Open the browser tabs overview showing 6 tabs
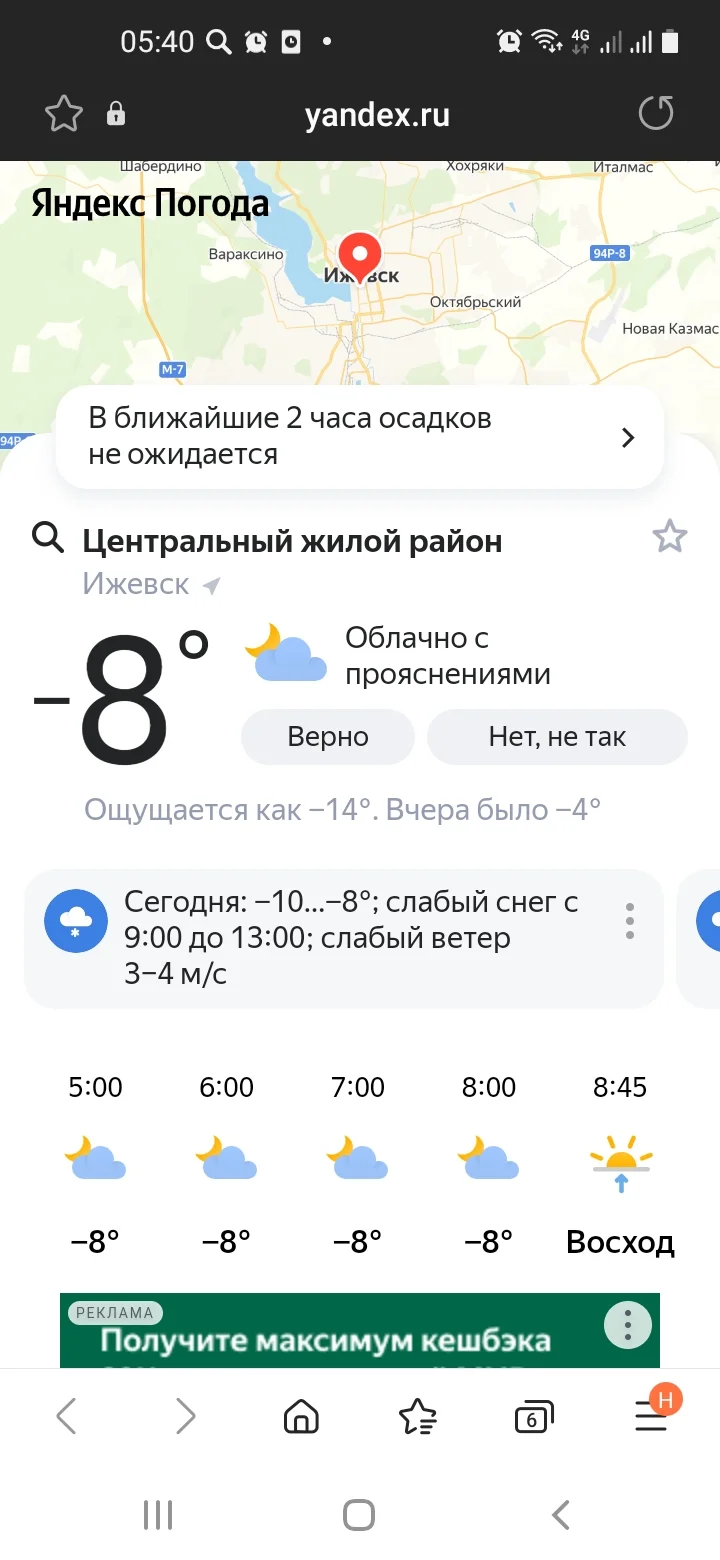The height and width of the screenshot is (1560, 720). [x=533, y=1416]
